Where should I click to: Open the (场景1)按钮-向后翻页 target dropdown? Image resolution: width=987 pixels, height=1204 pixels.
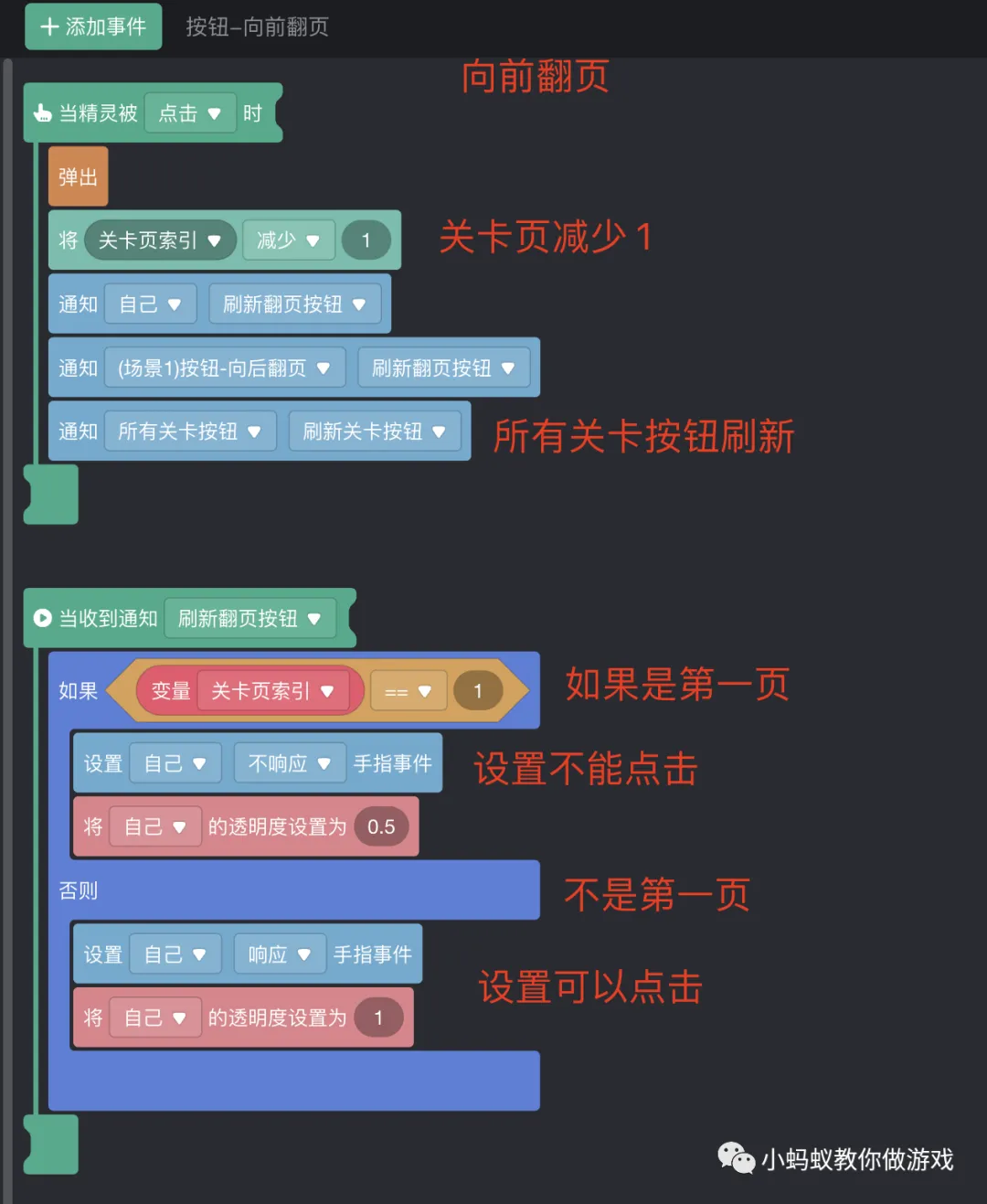point(224,368)
